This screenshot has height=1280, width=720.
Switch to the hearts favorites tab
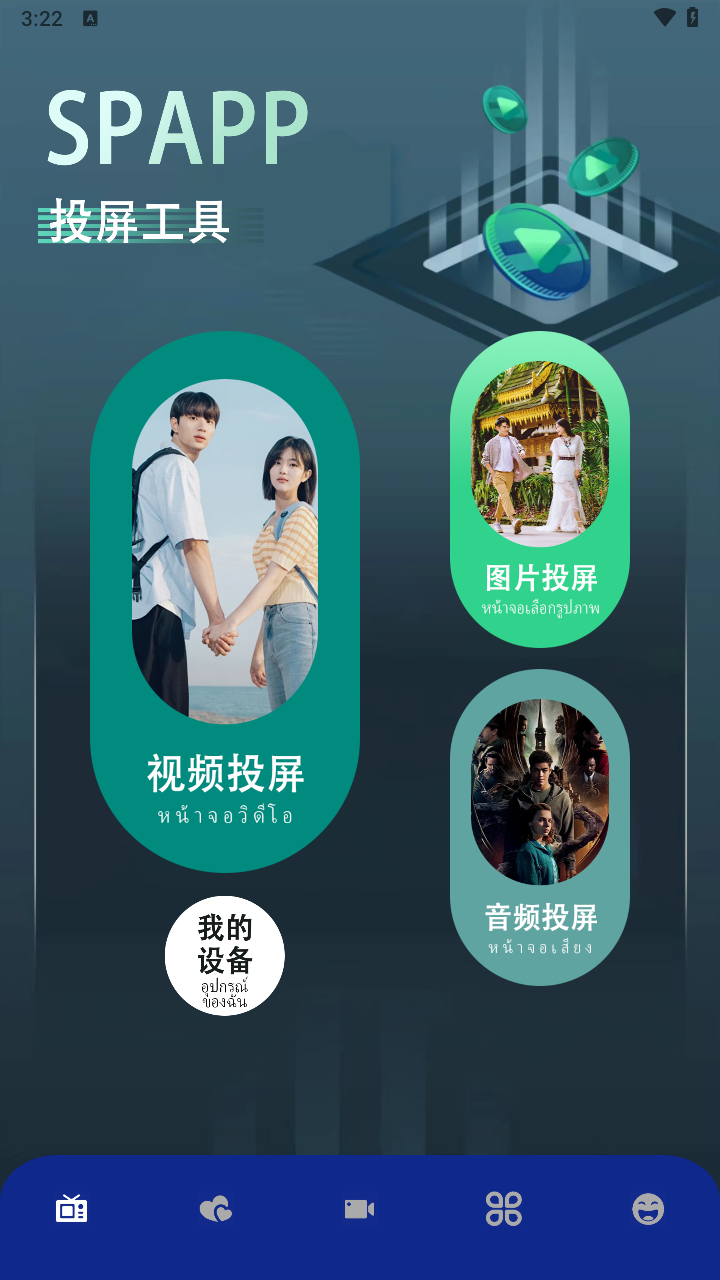pos(215,1209)
